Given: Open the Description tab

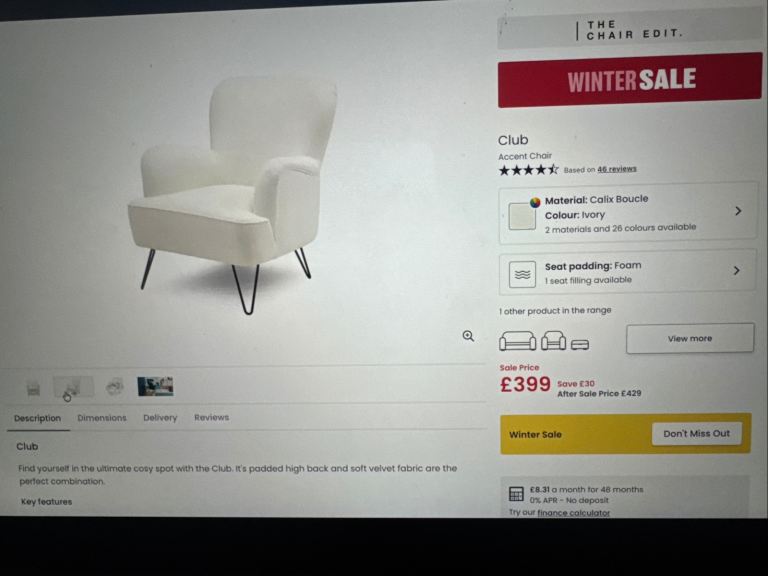Looking at the screenshot, I should point(37,418).
